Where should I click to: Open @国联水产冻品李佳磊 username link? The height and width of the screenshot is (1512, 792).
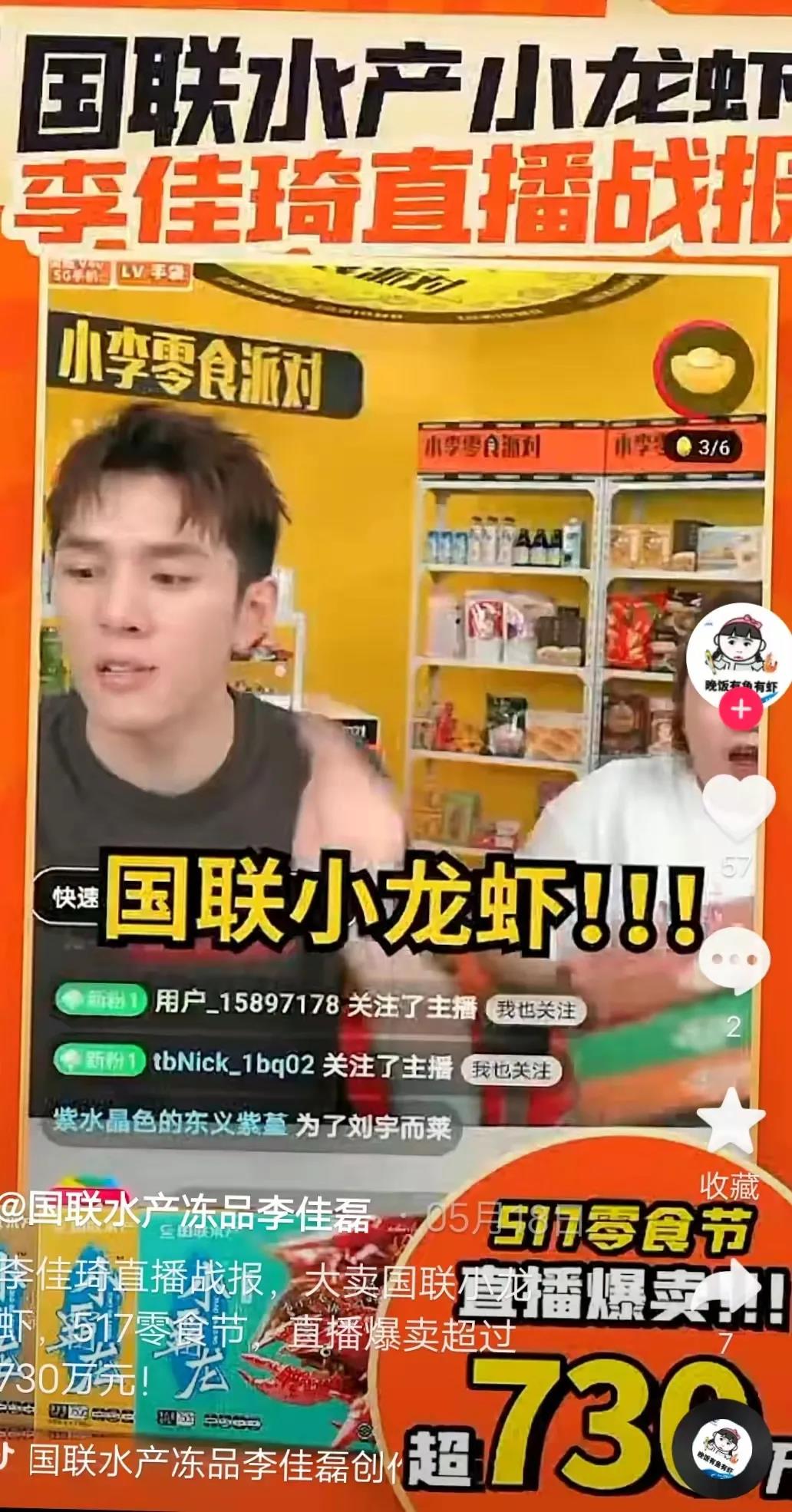(x=184, y=1214)
